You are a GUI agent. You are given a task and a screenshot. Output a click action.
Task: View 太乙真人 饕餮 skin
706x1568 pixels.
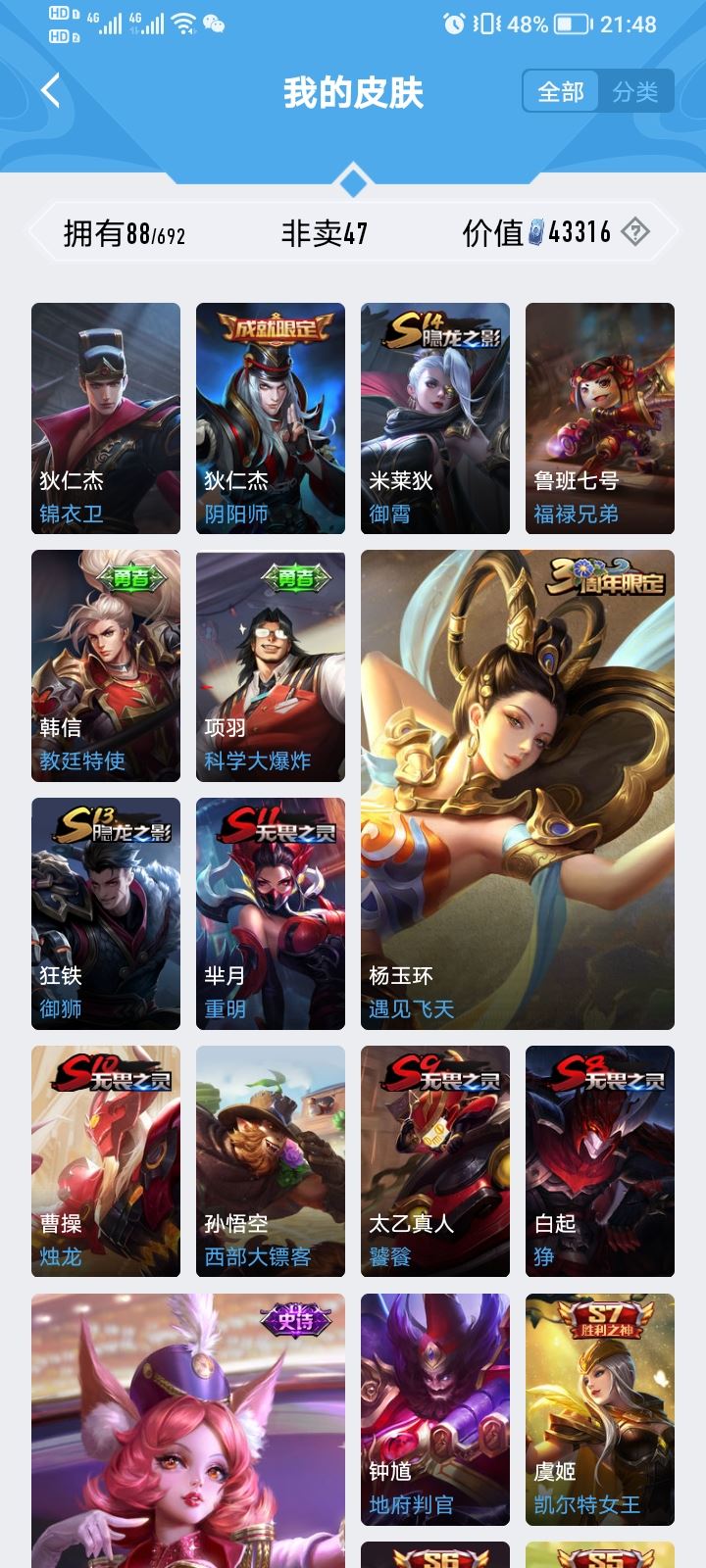[x=435, y=1161]
